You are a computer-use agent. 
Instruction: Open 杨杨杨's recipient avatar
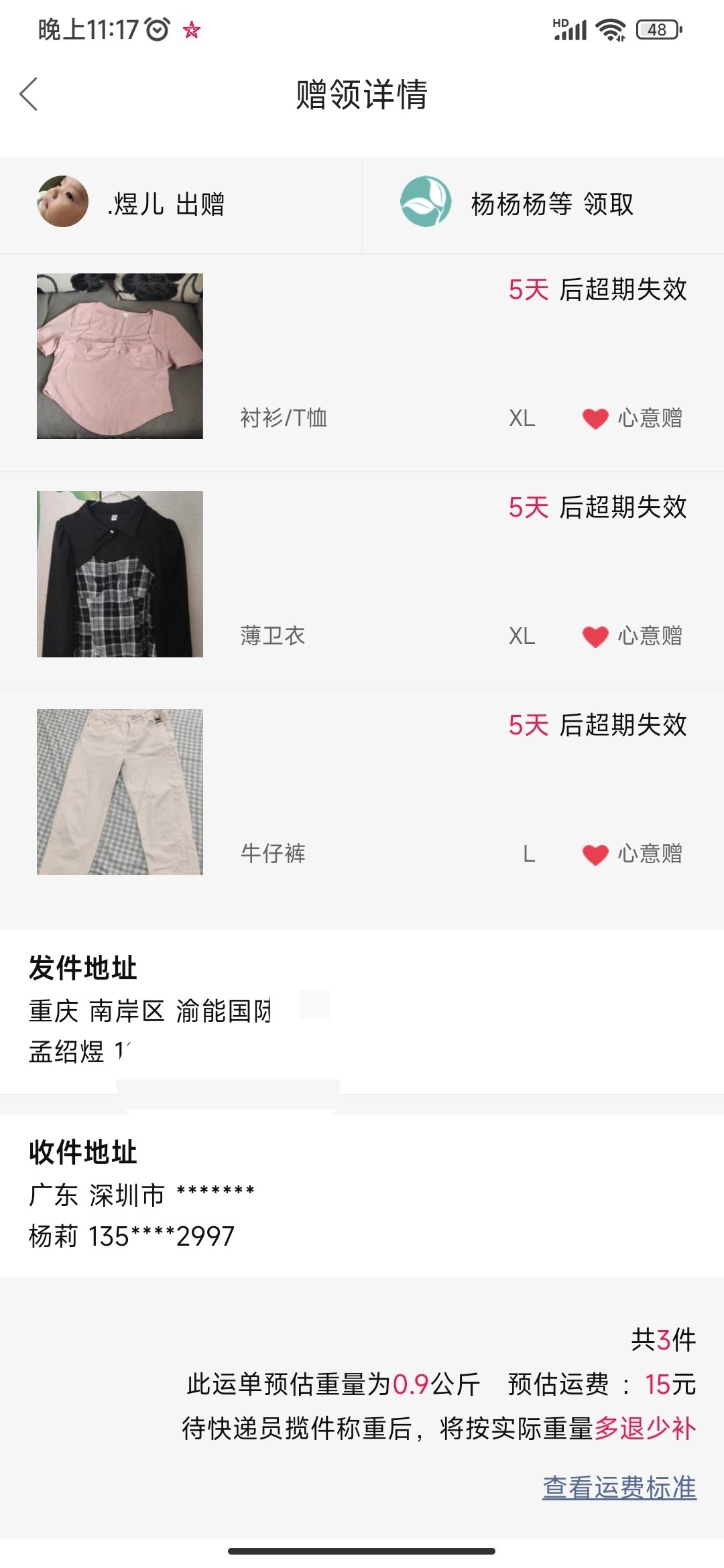click(426, 202)
